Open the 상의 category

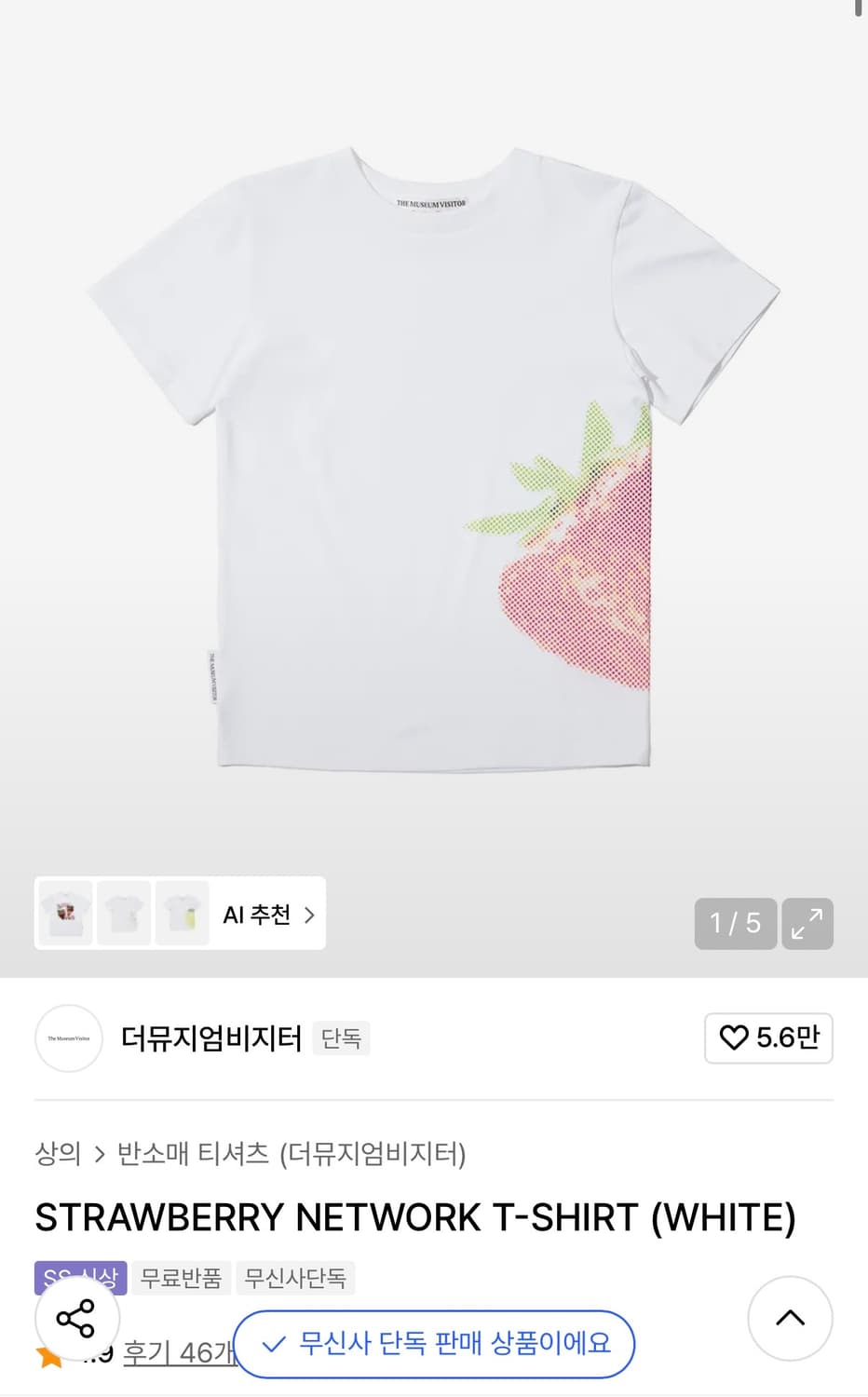(x=58, y=1153)
